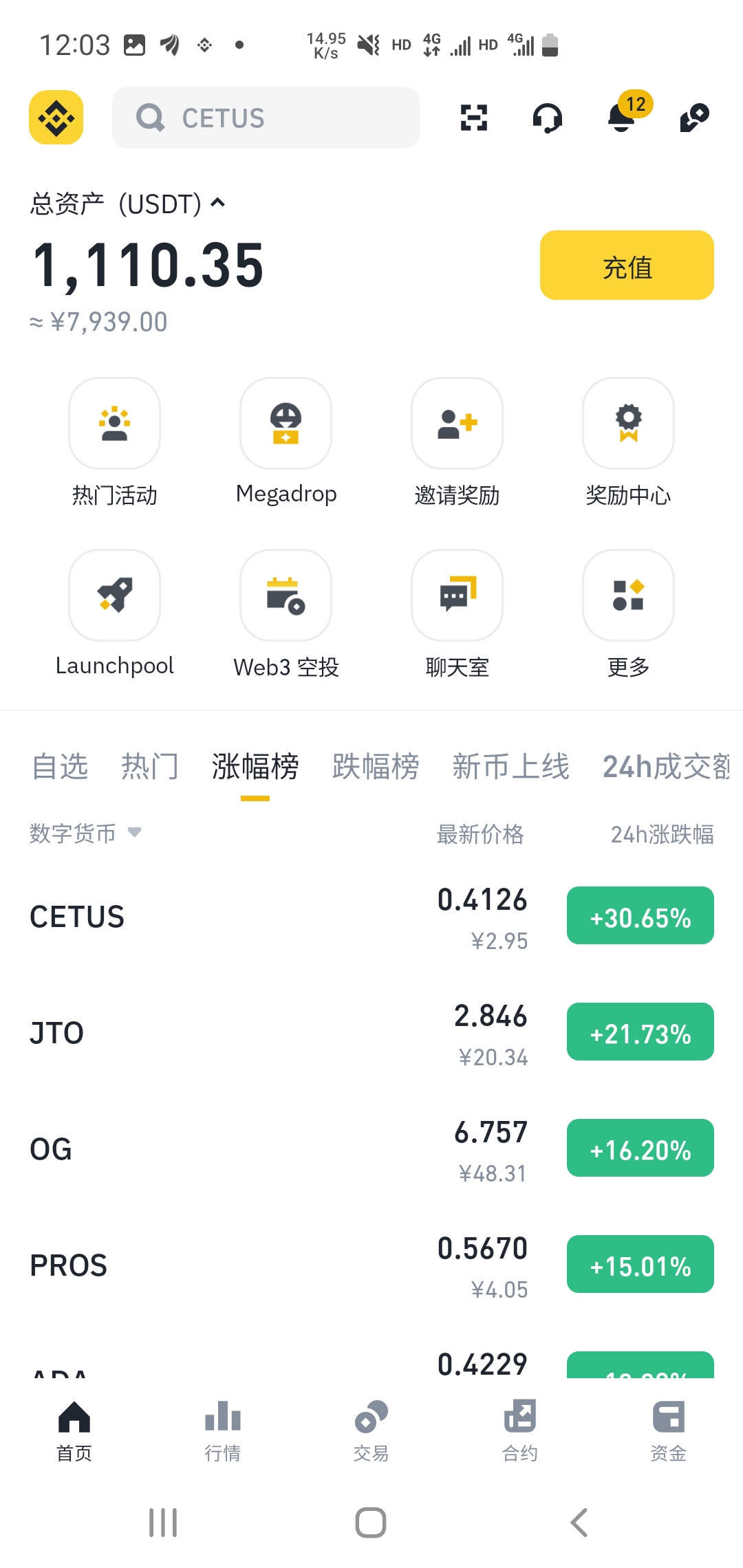Open the Launchpool section
Image resolution: width=743 pixels, height=1568 pixels.
coord(114,616)
